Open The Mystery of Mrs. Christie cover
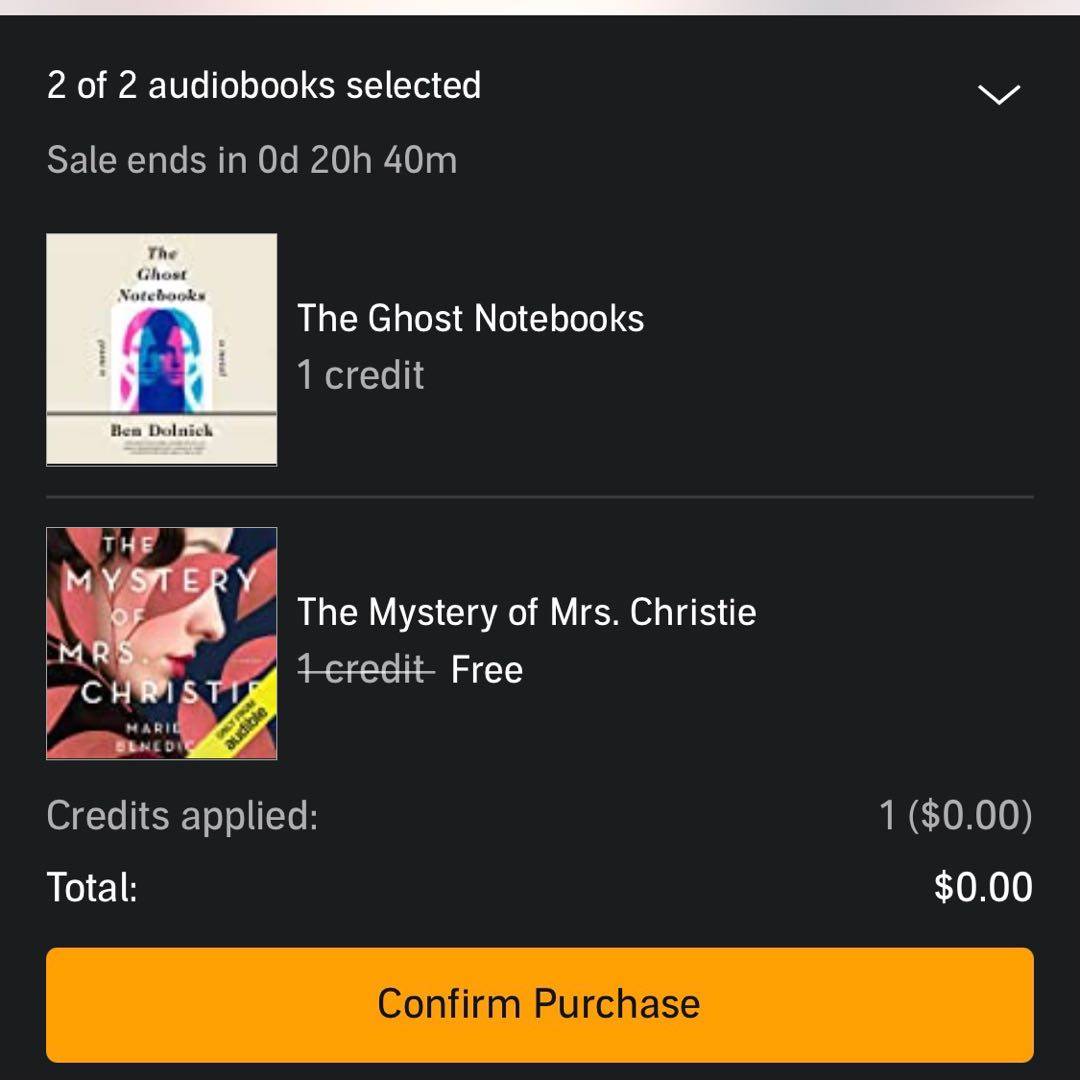Screen dimensions: 1080x1080 coord(162,643)
